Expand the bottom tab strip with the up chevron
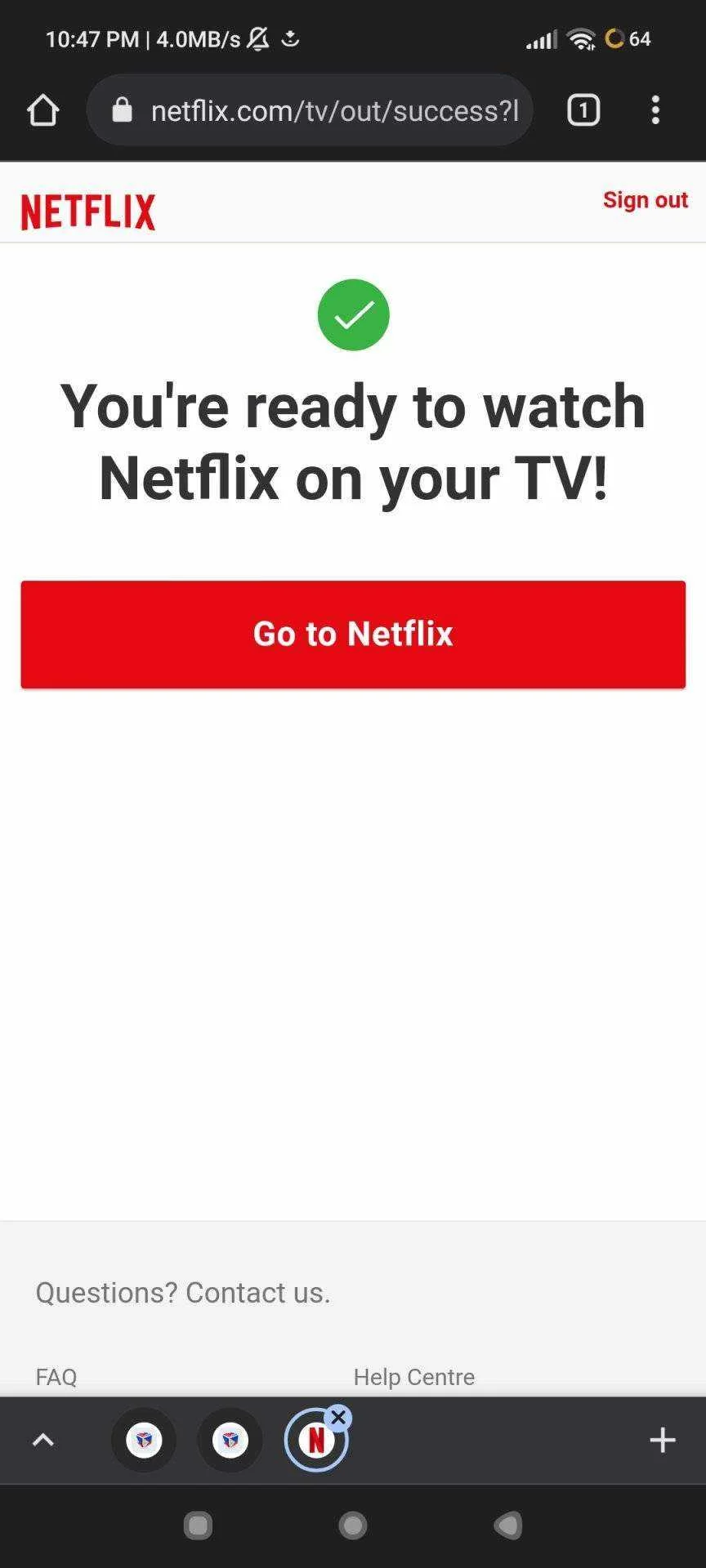 tap(42, 1440)
